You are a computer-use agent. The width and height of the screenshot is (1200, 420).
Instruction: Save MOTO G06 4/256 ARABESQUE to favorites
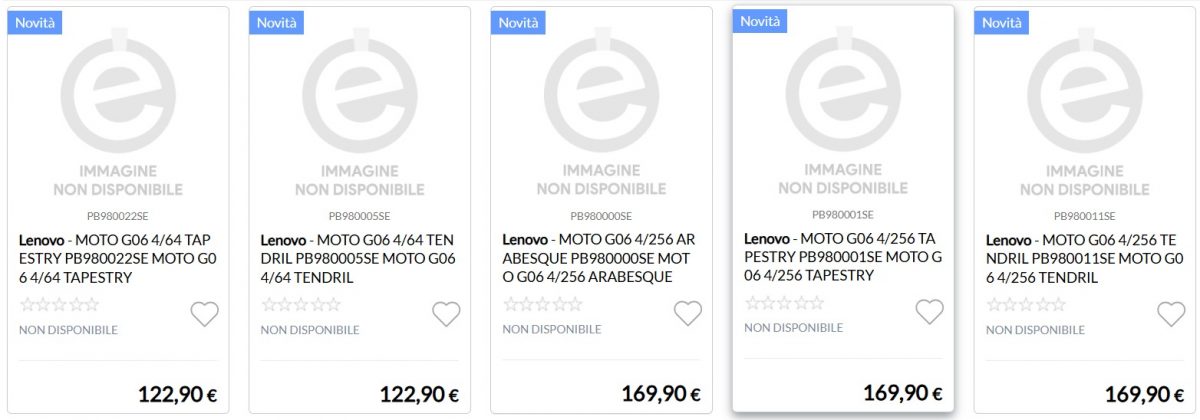point(688,314)
